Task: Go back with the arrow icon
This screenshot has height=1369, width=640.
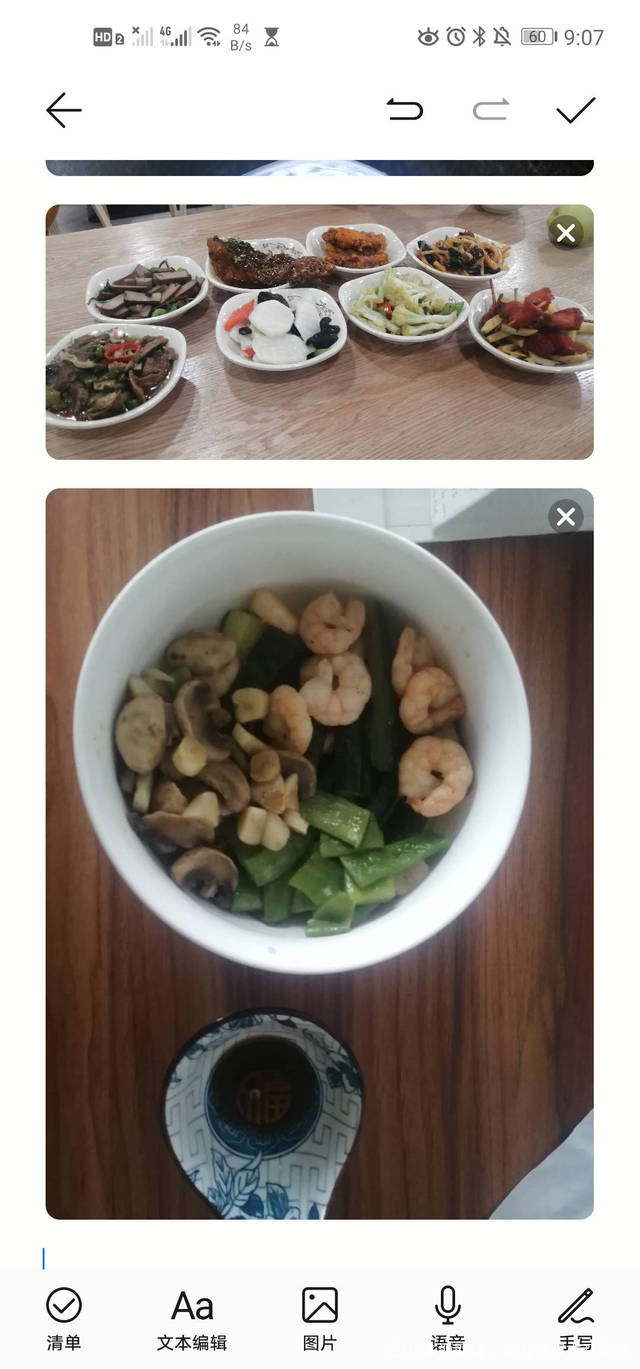Action: 63,110
